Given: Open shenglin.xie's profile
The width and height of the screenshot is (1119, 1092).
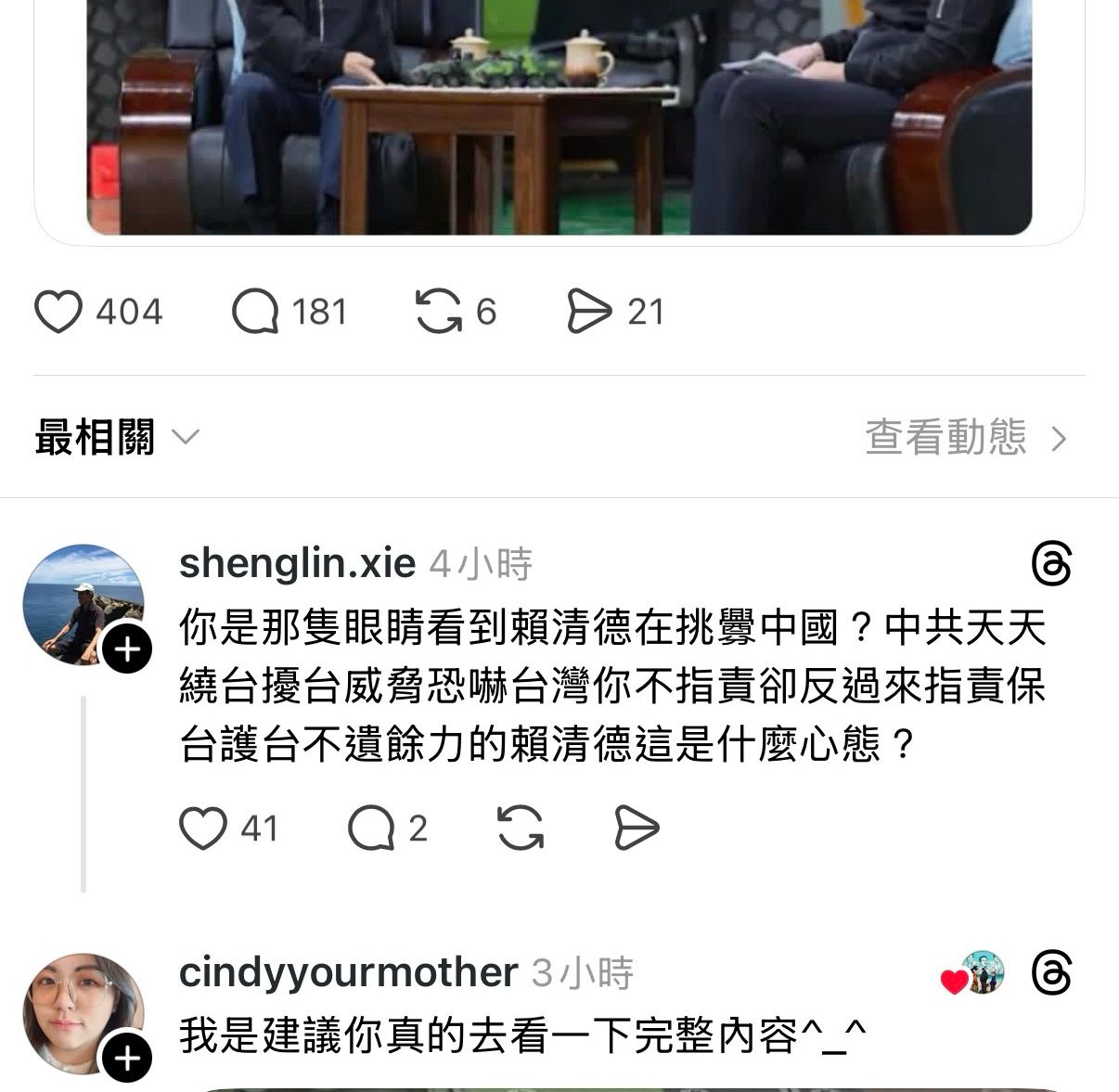Looking at the screenshot, I should click(x=297, y=563).
